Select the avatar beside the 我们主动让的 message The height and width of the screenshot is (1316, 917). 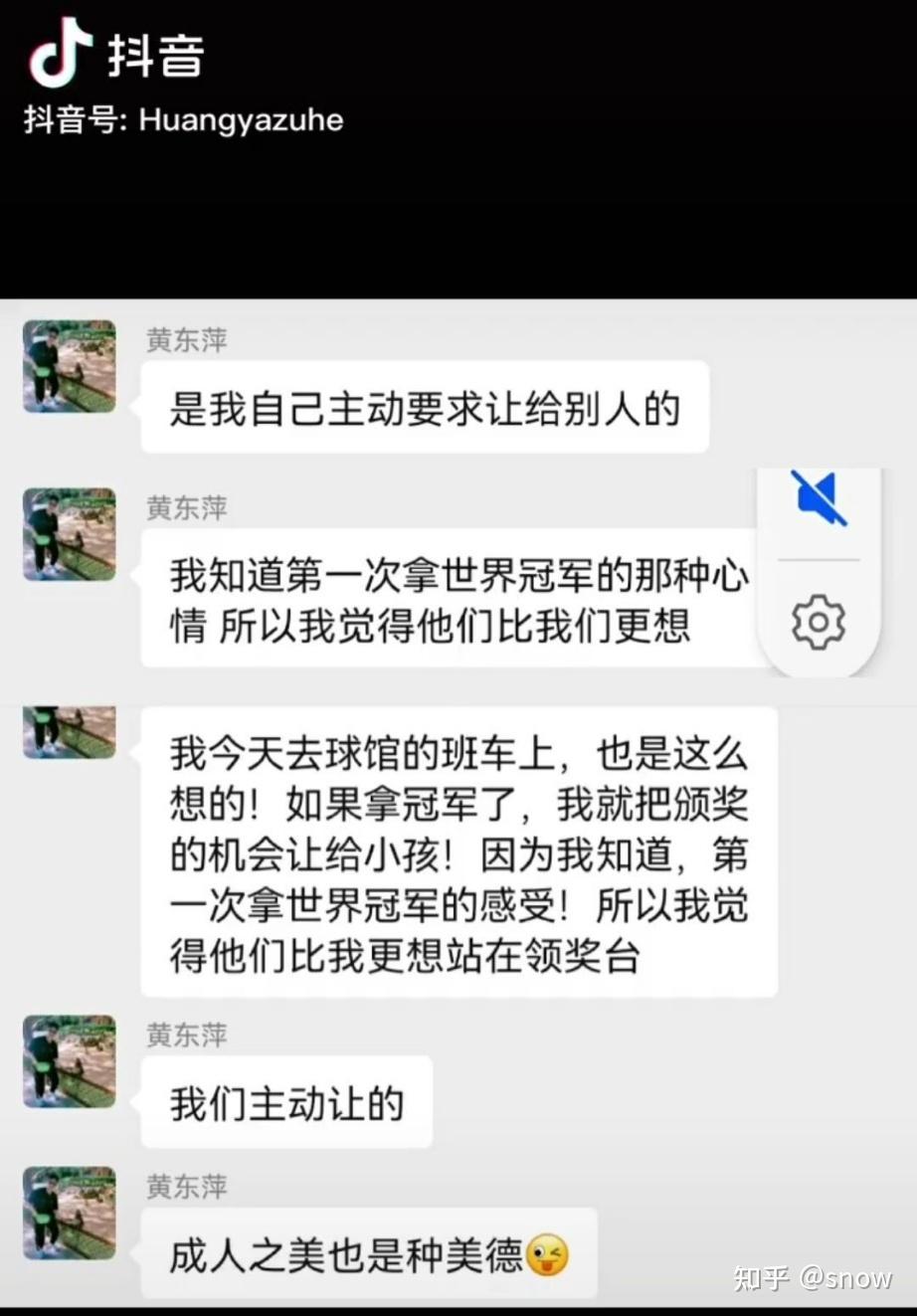68,1061
